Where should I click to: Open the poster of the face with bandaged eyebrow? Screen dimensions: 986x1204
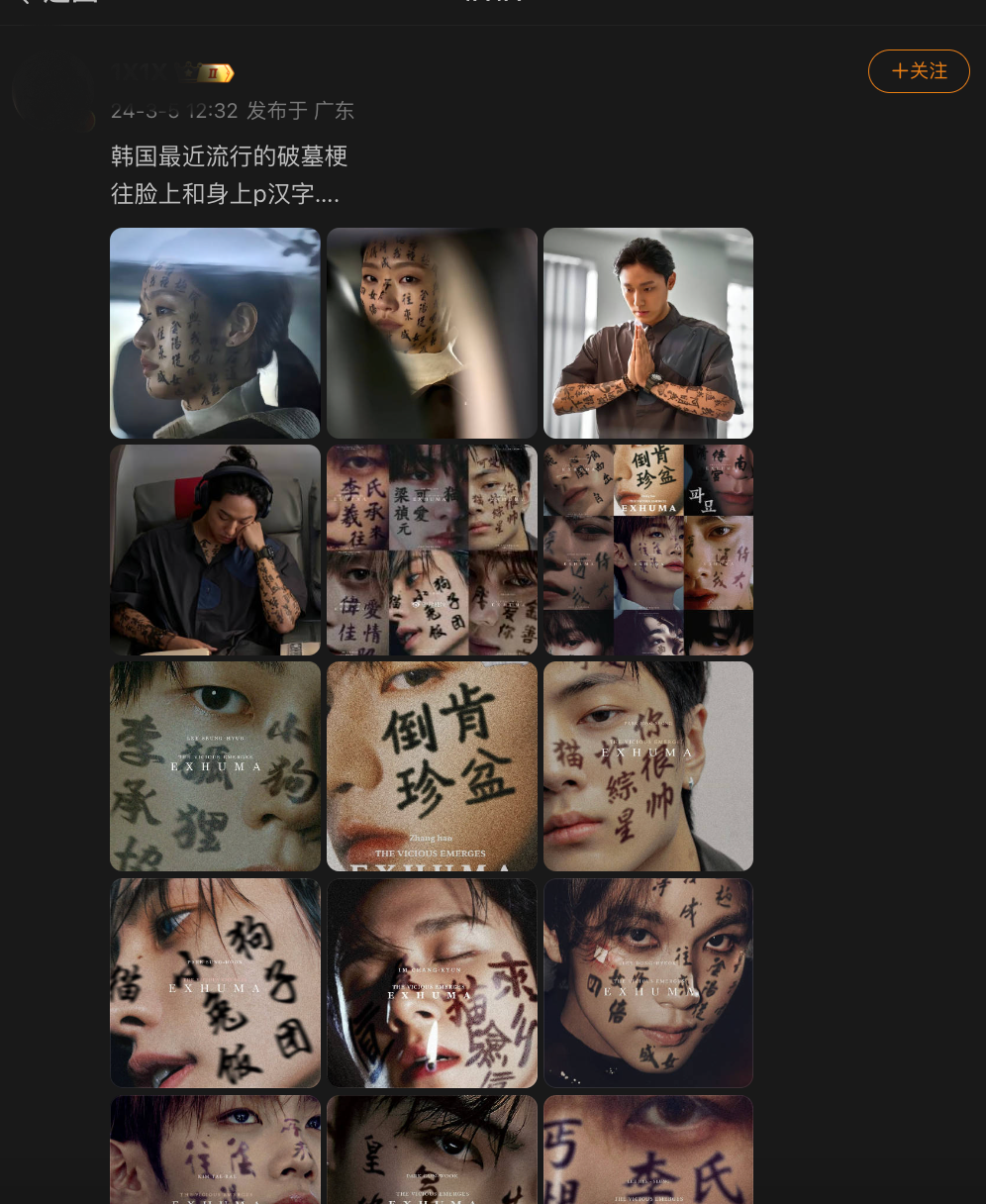[x=648, y=983]
